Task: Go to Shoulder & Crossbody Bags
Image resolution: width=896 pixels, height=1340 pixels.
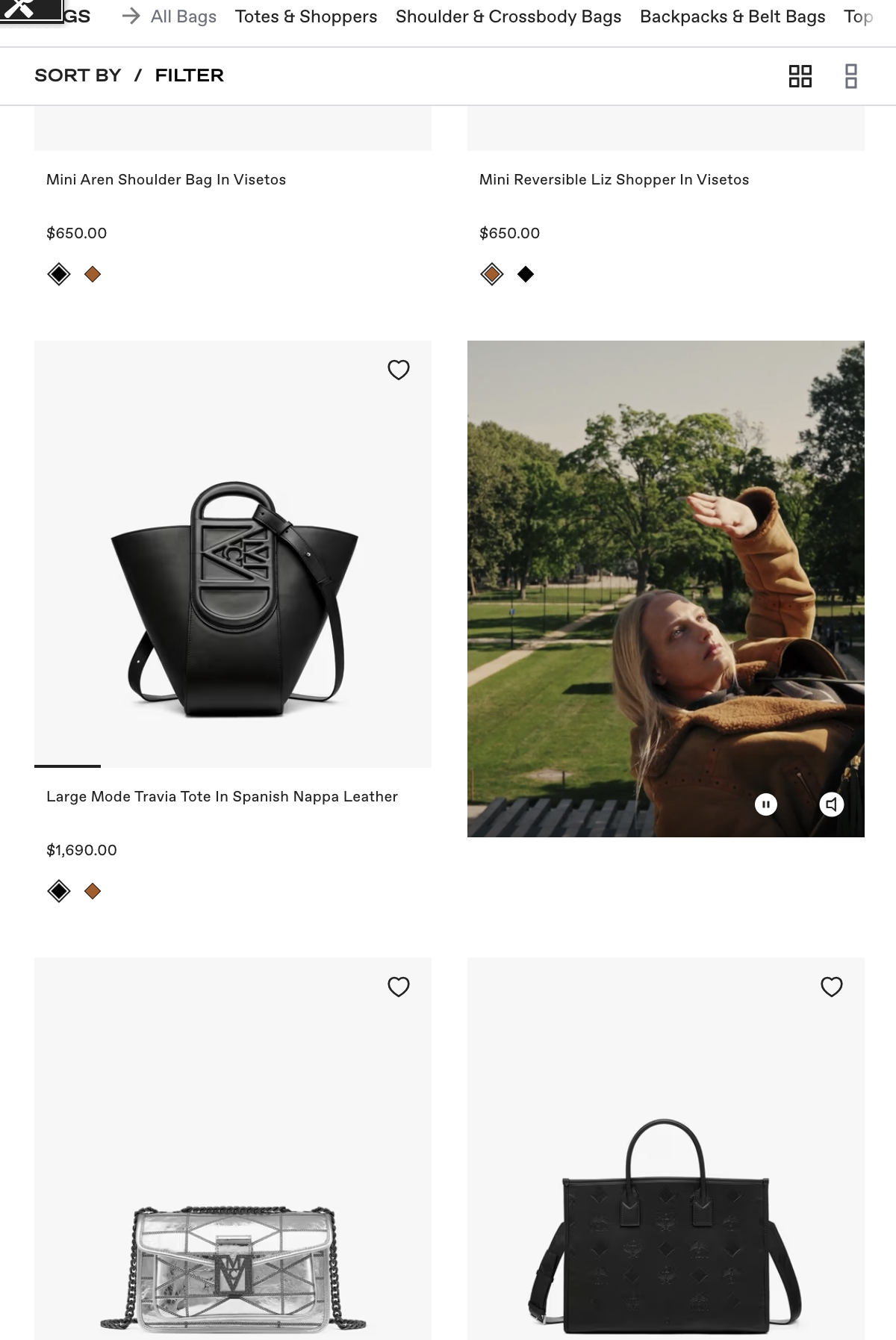Action: pyautogui.click(x=508, y=16)
